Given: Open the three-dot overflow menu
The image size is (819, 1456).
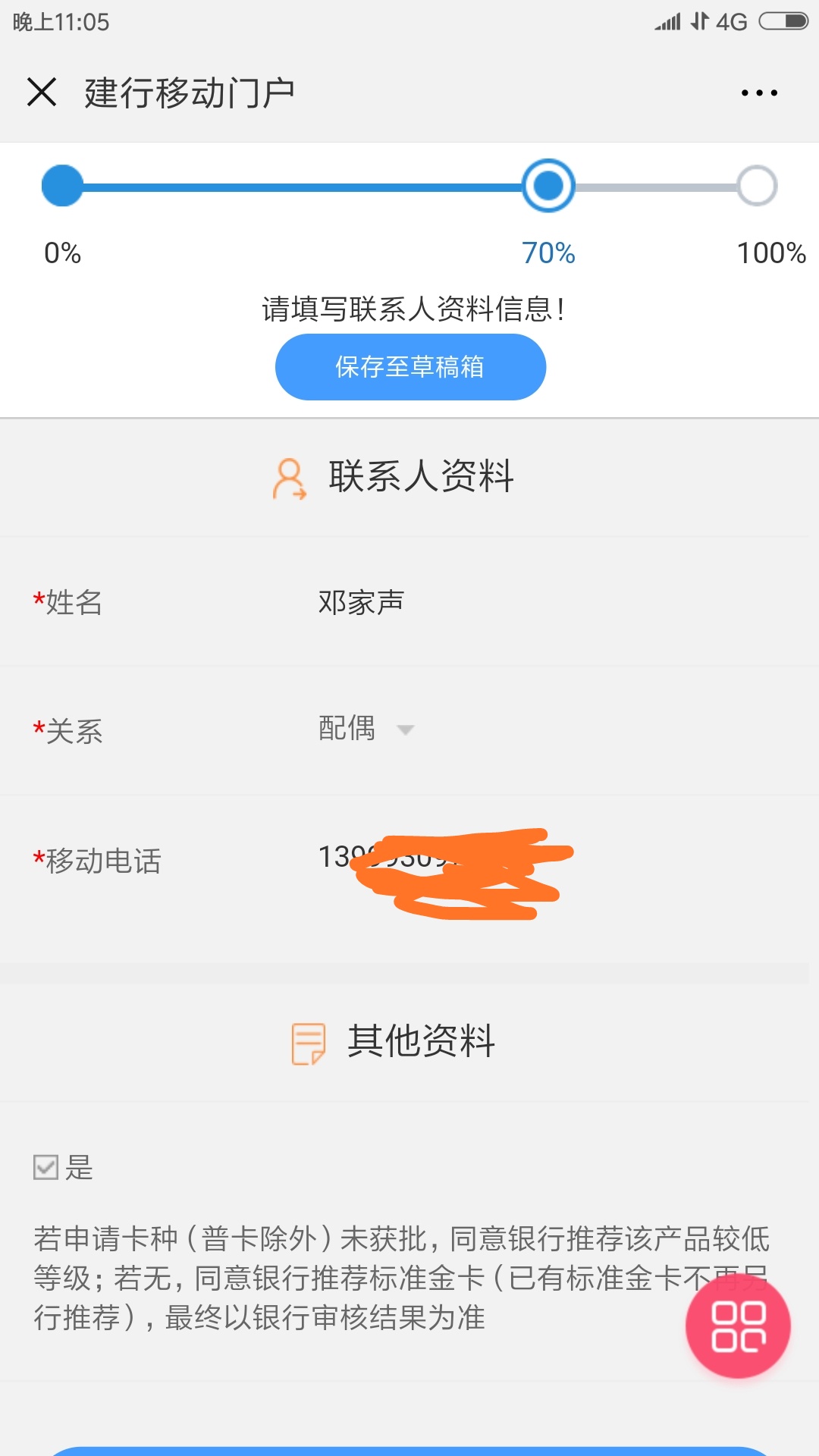Looking at the screenshot, I should pyautogui.click(x=758, y=92).
